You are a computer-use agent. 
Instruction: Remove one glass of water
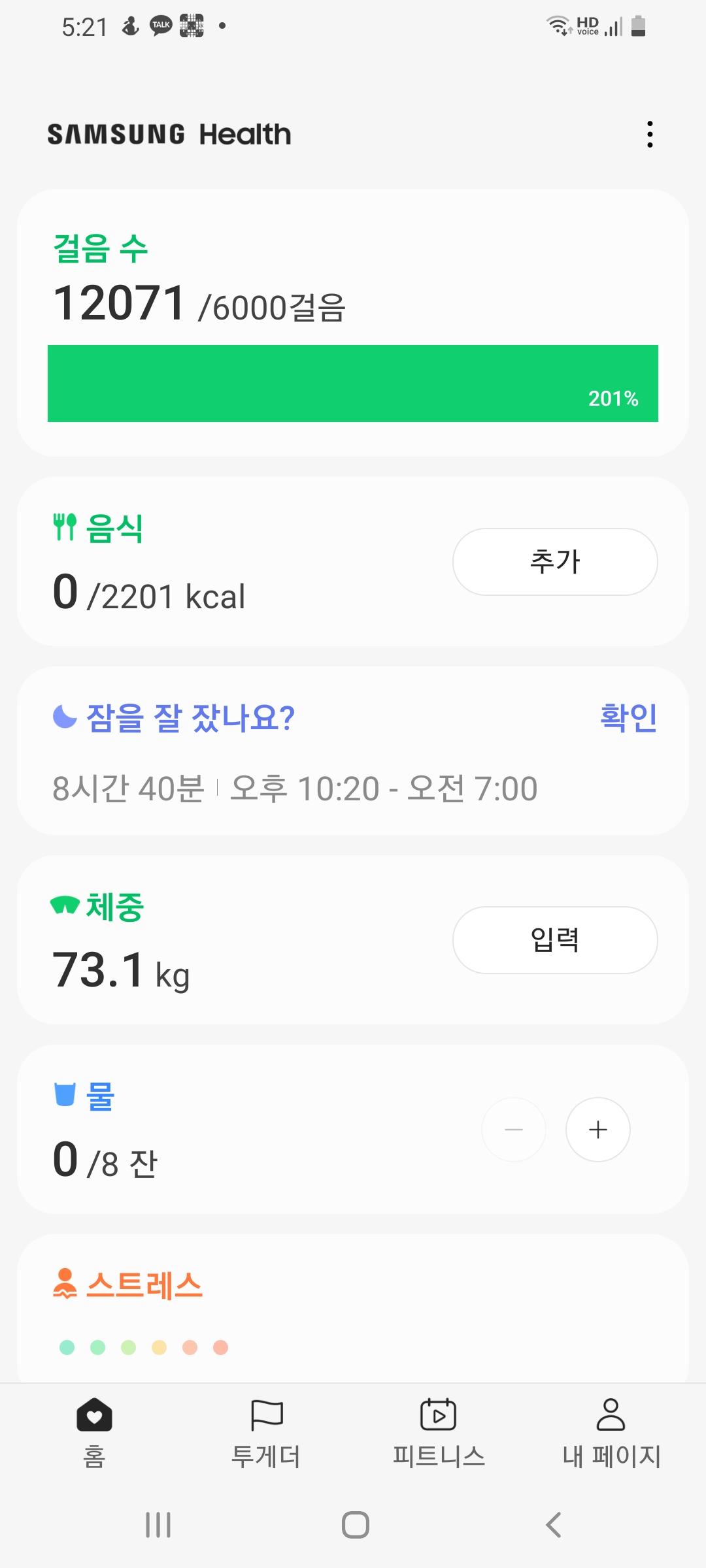(x=514, y=1130)
